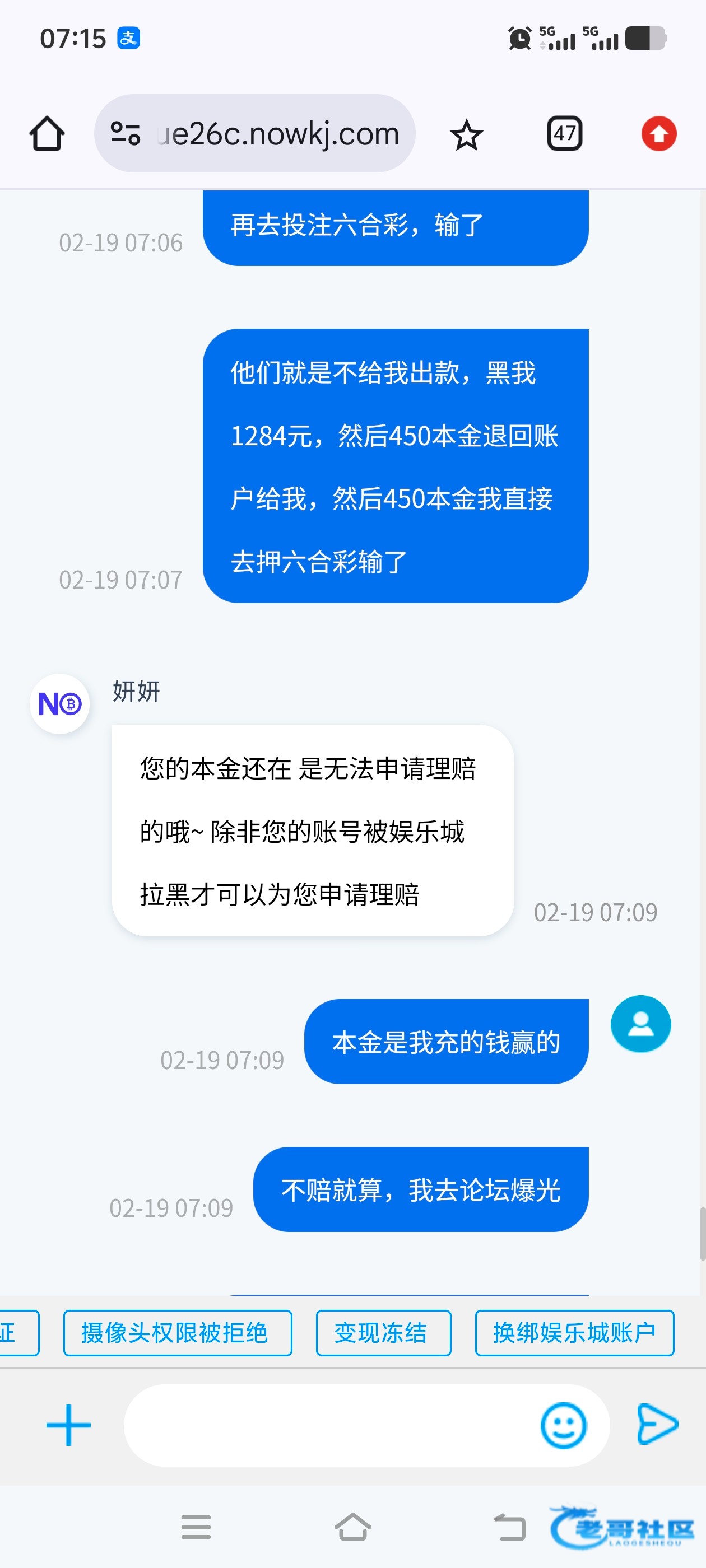Go to the browser home page

pos(47,134)
